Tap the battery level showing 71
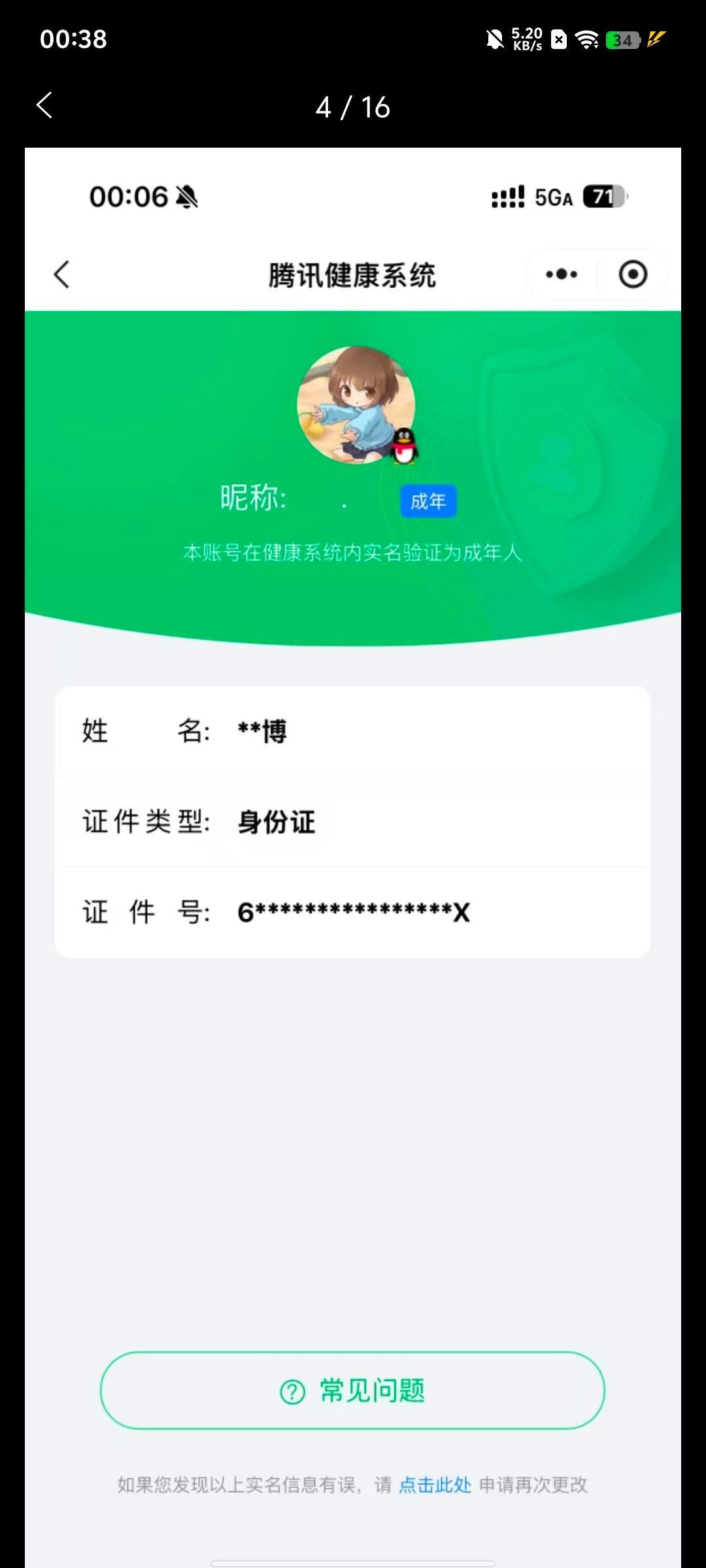Image resolution: width=706 pixels, height=1568 pixels. (x=603, y=197)
